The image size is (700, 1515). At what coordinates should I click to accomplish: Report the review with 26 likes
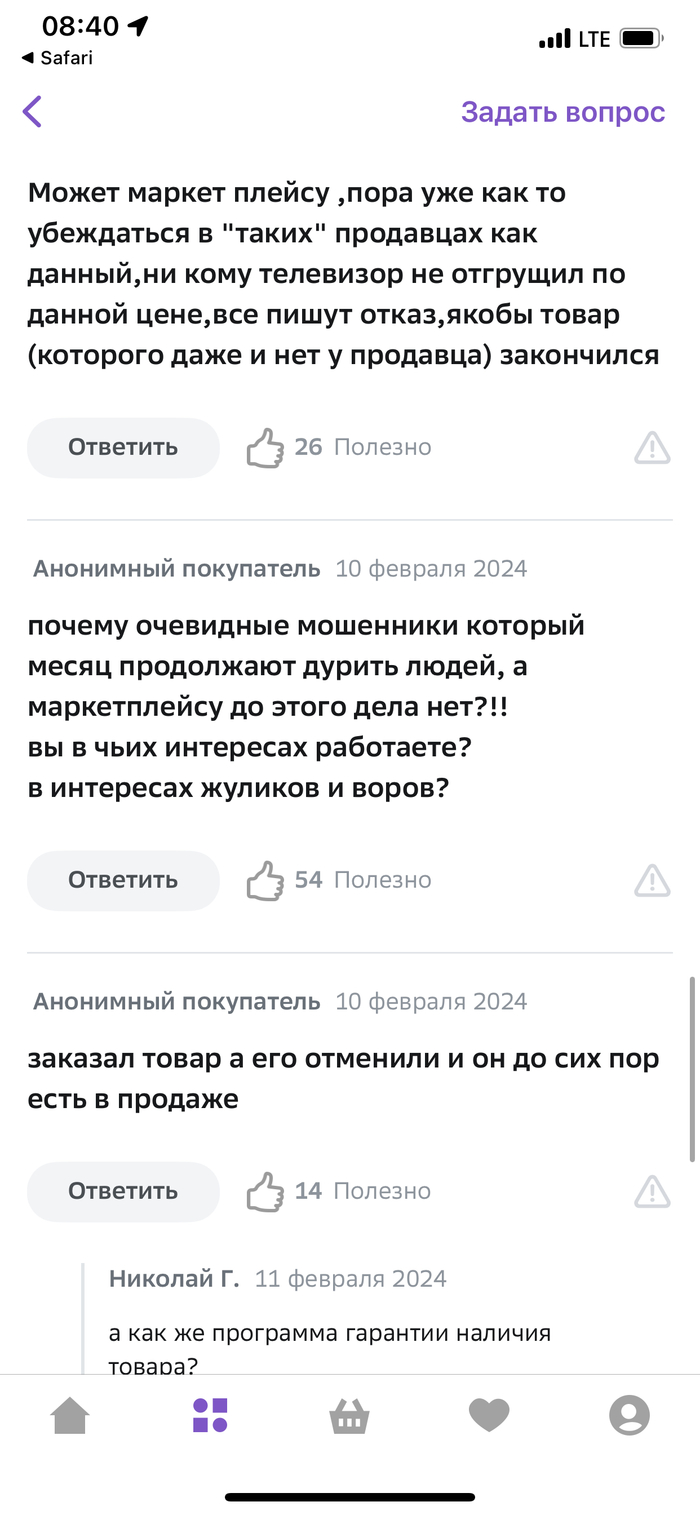[652, 448]
